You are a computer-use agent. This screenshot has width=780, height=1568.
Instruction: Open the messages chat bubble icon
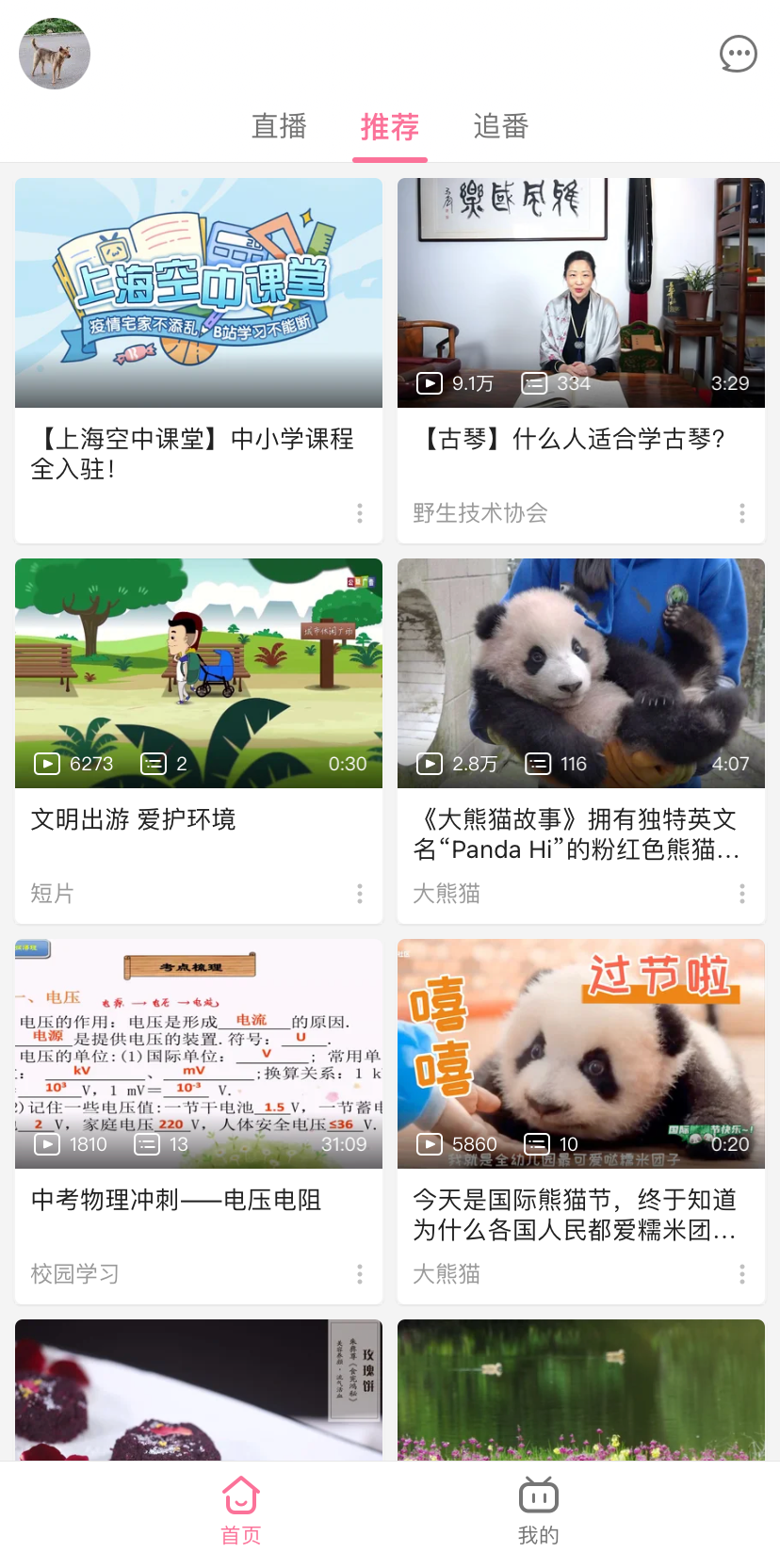click(x=738, y=55)
